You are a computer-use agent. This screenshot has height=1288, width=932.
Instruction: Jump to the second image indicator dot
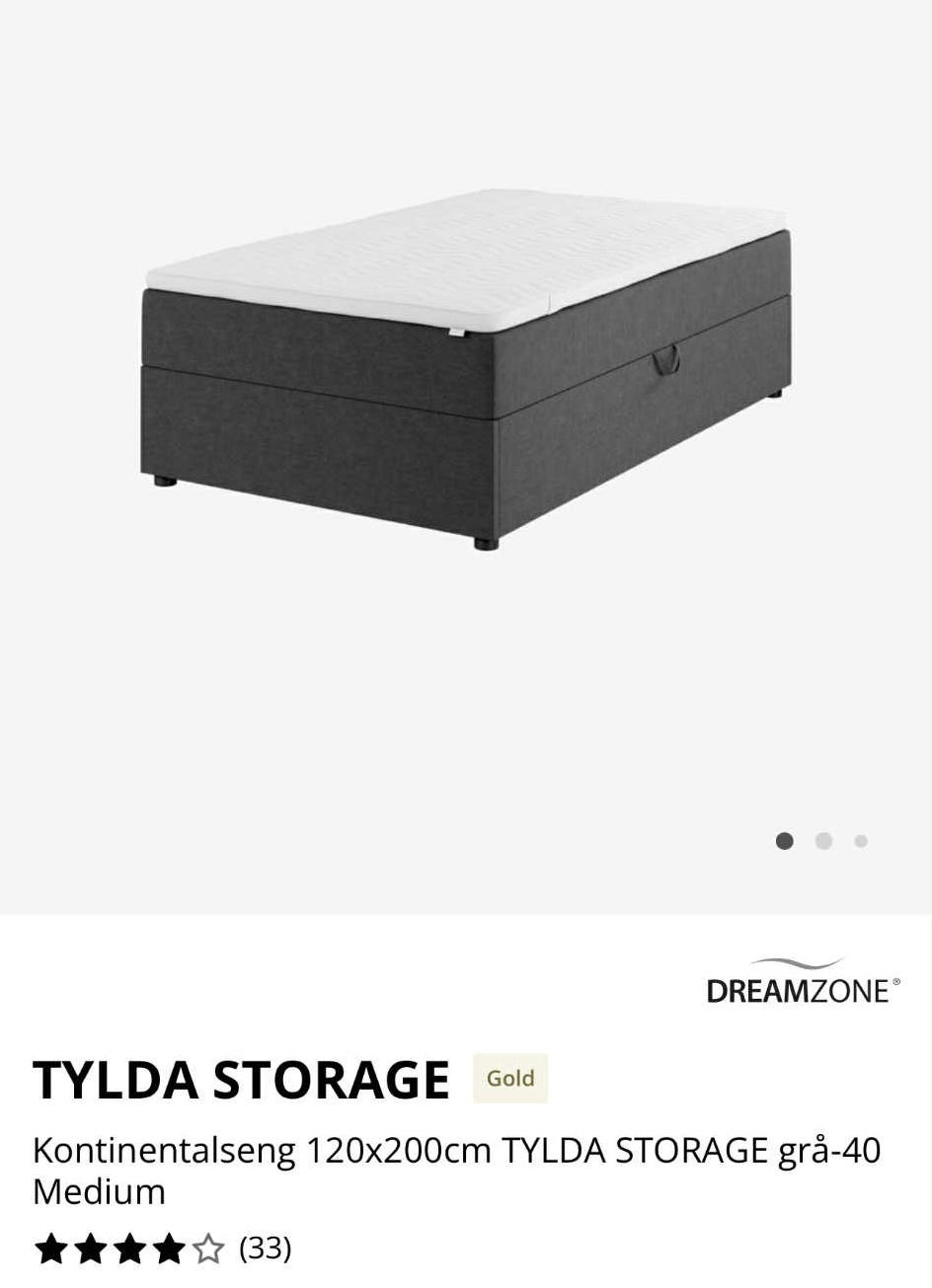(x=823, y=841)
